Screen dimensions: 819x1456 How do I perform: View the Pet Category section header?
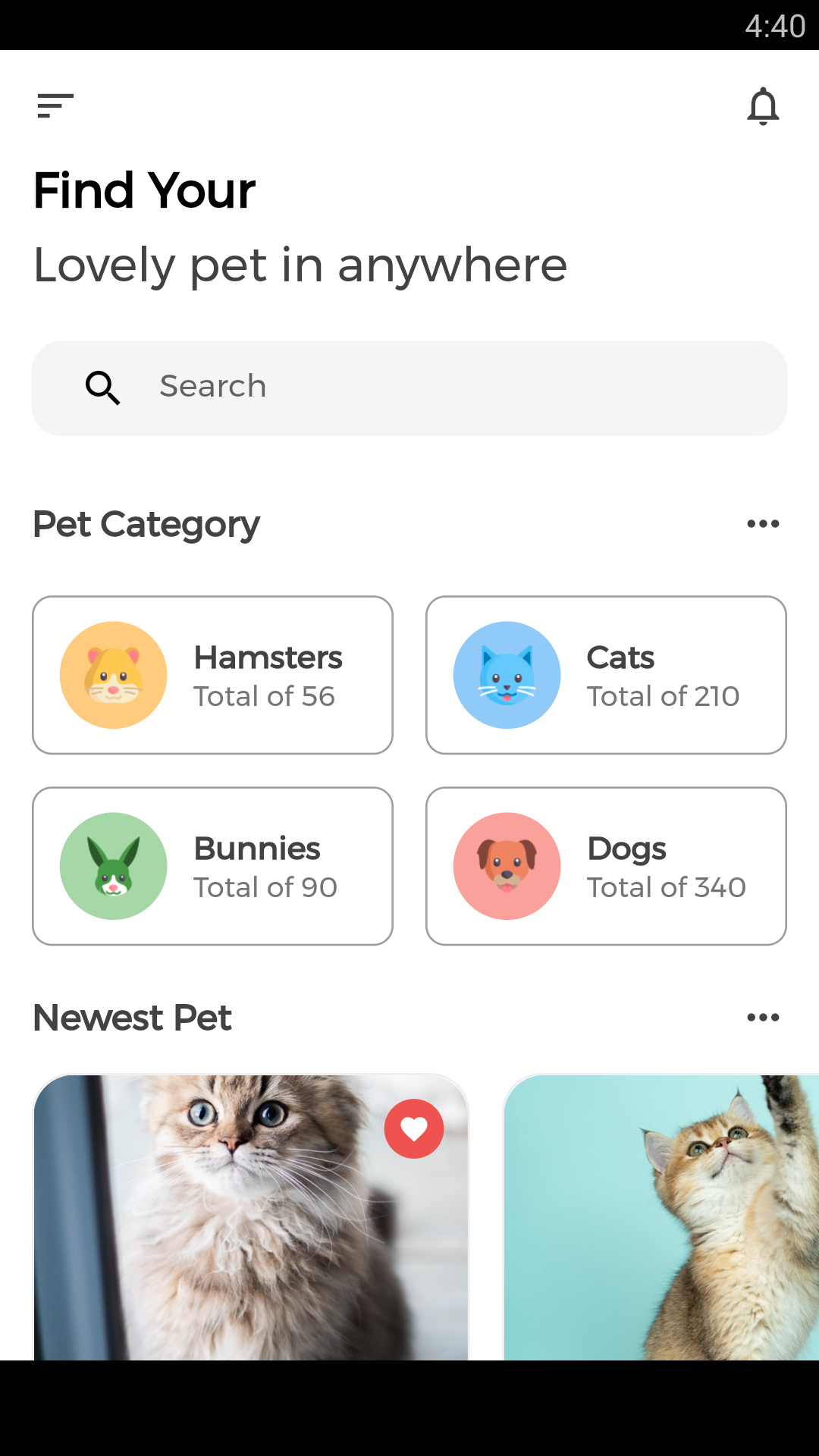point(146,523)
